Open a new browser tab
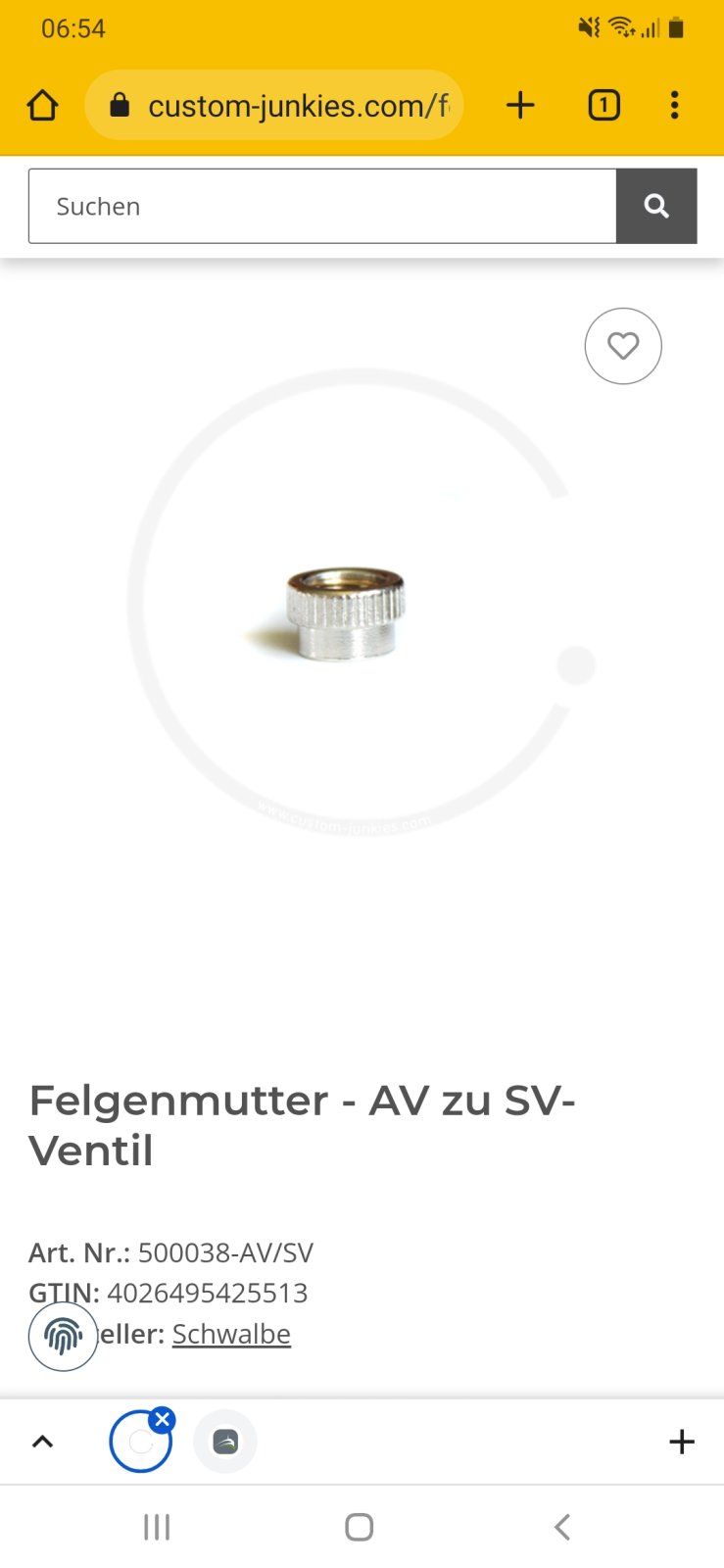The image size is (724, 1568). tap(520, 105)
